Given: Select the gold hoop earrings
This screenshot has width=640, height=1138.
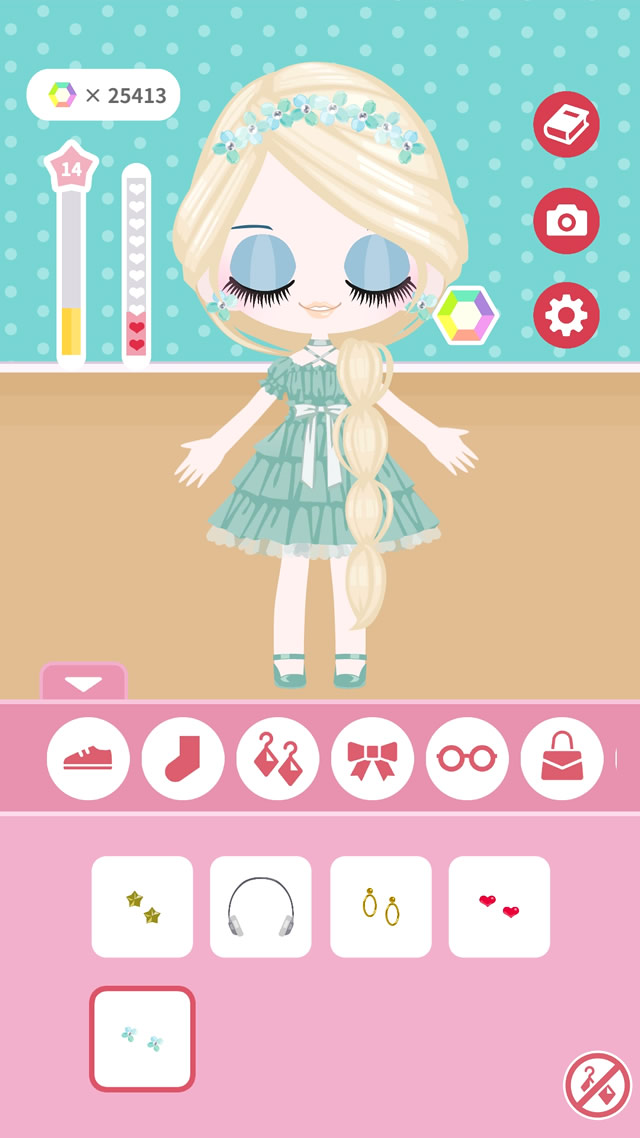Looking at the screenshot, I should (380, 907).
